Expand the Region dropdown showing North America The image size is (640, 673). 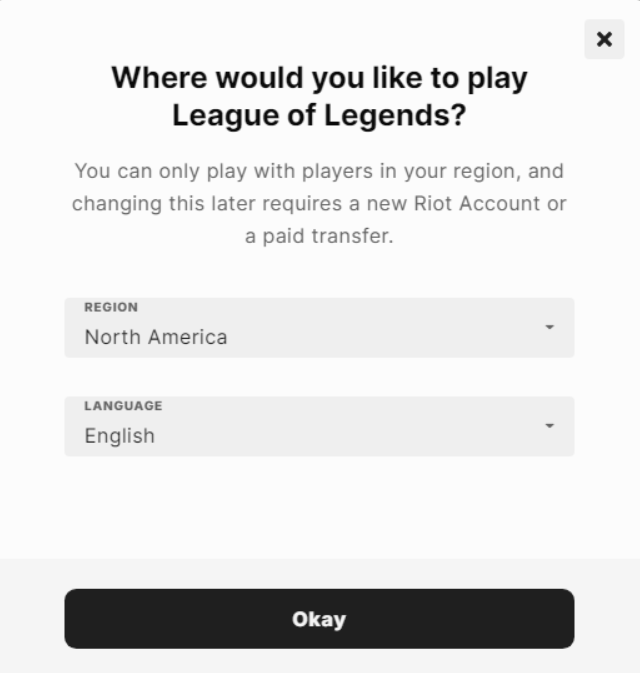point(319,327)
